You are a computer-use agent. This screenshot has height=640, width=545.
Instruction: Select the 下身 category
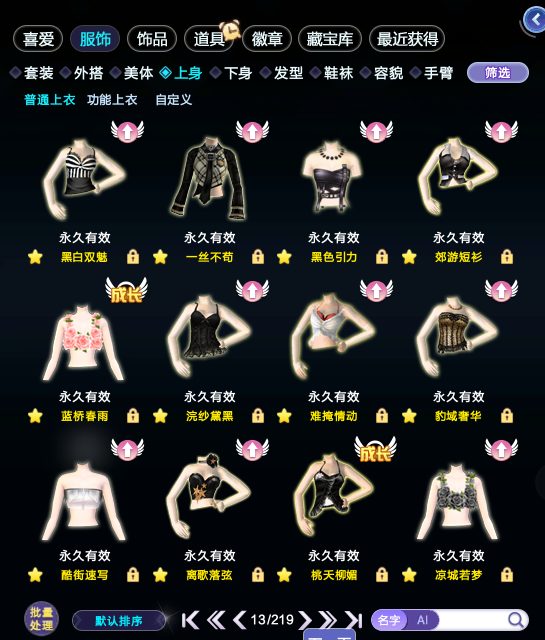(231, 73)
